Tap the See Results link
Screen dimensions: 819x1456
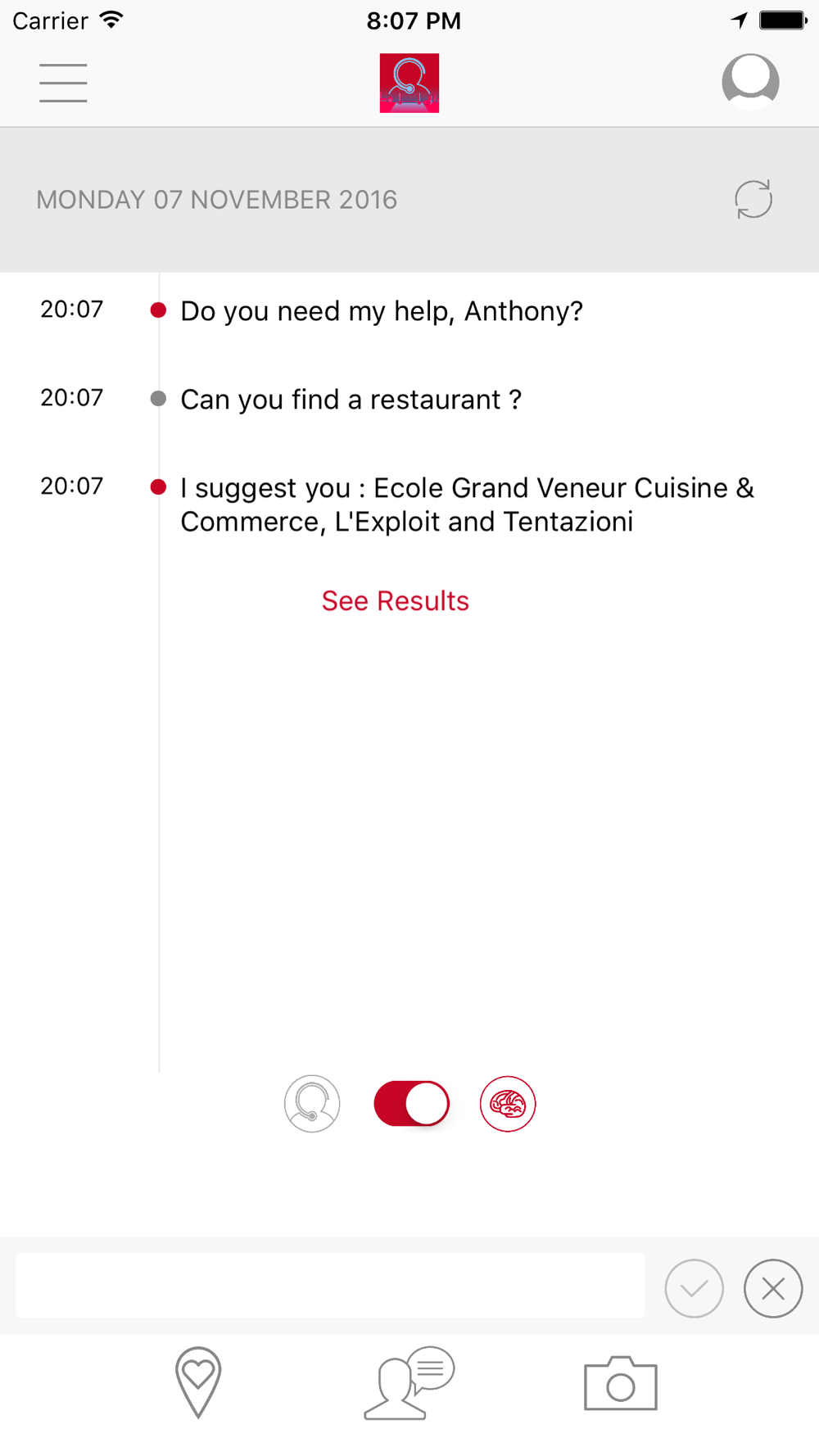[x=395, y=601]
